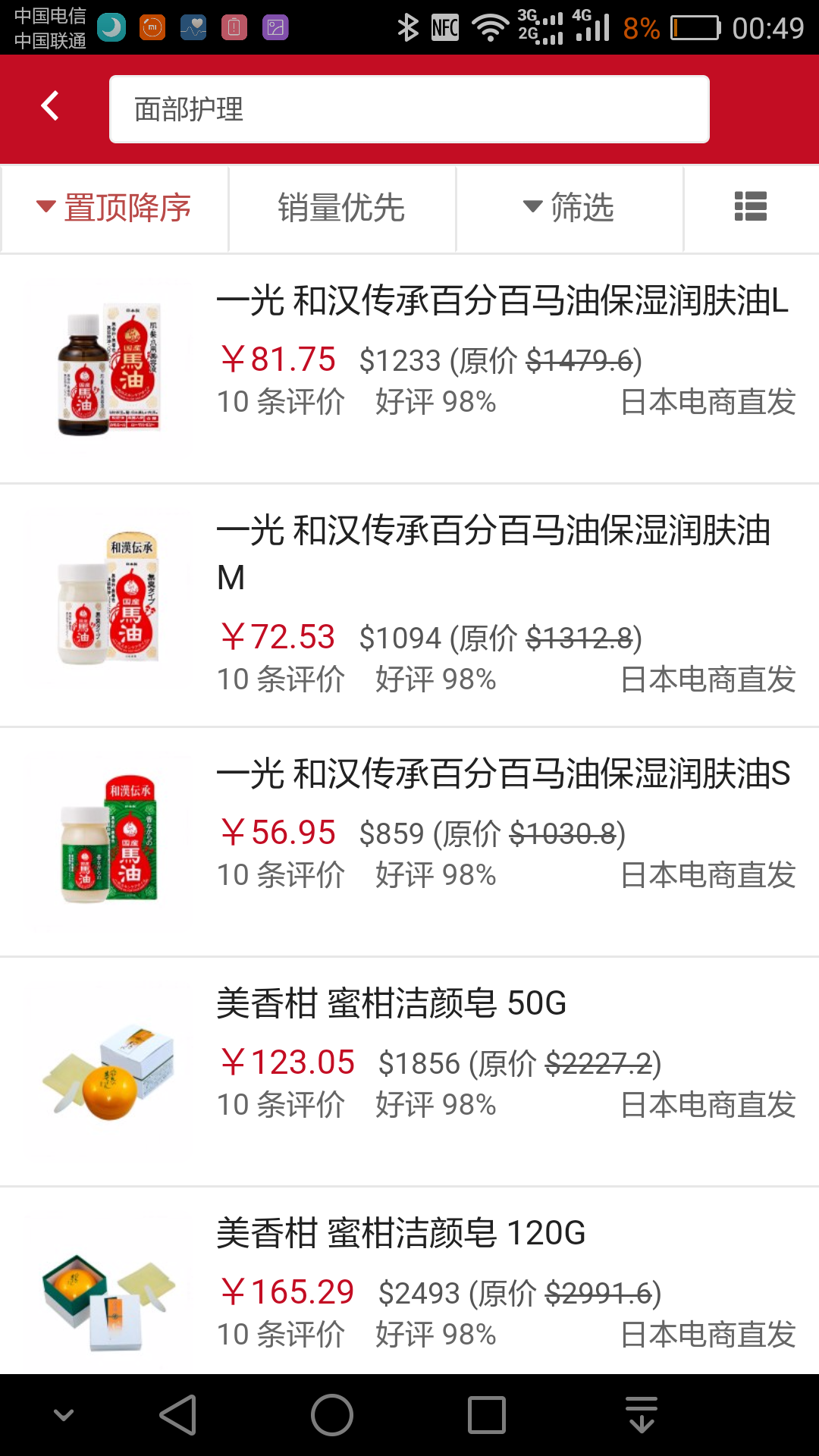The image size is (819, 1456).
Task: Tap the 面部护理 search box
Action: (x=409, y=109)
